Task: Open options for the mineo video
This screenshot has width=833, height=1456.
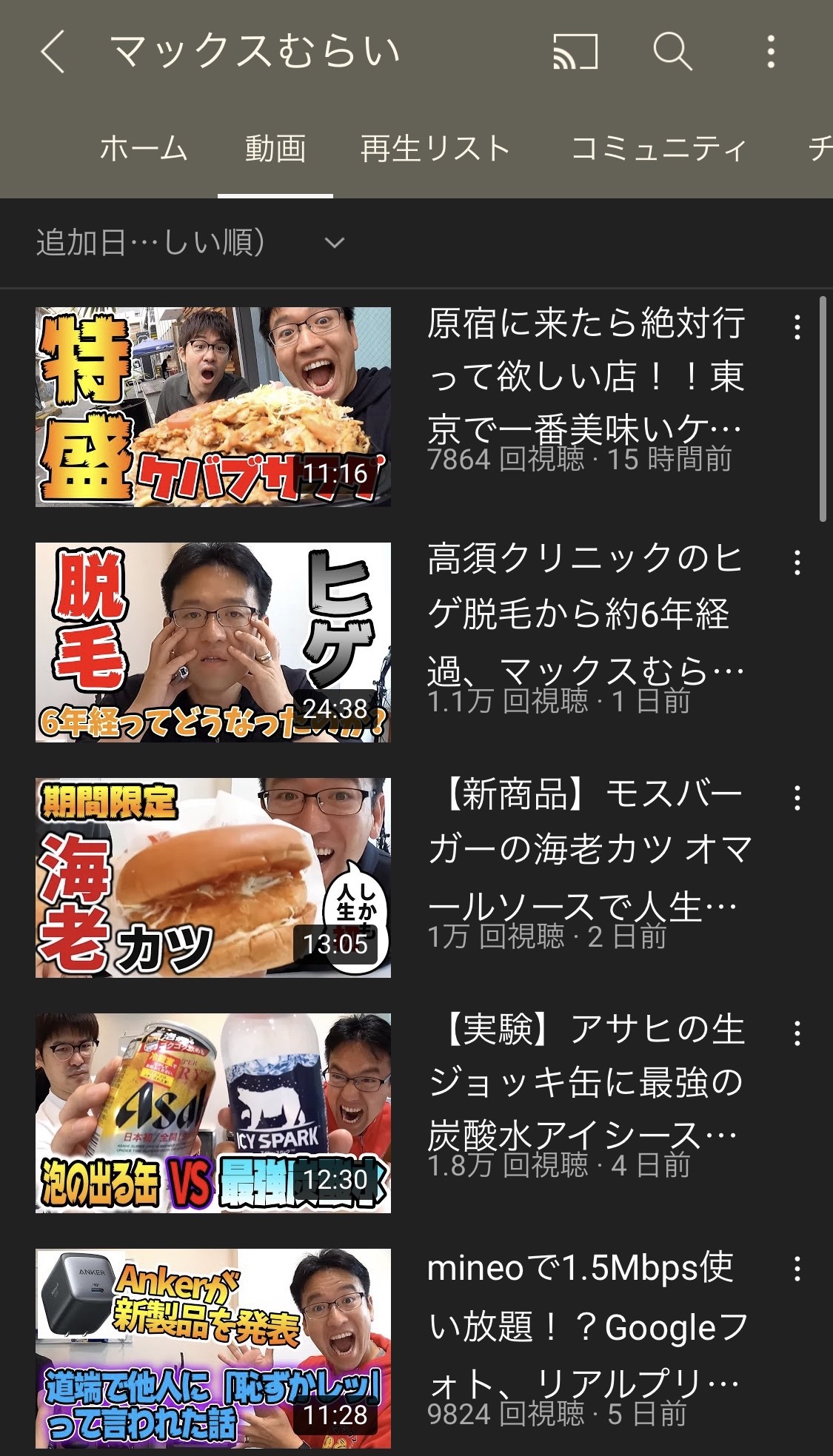Action: 797,1269
